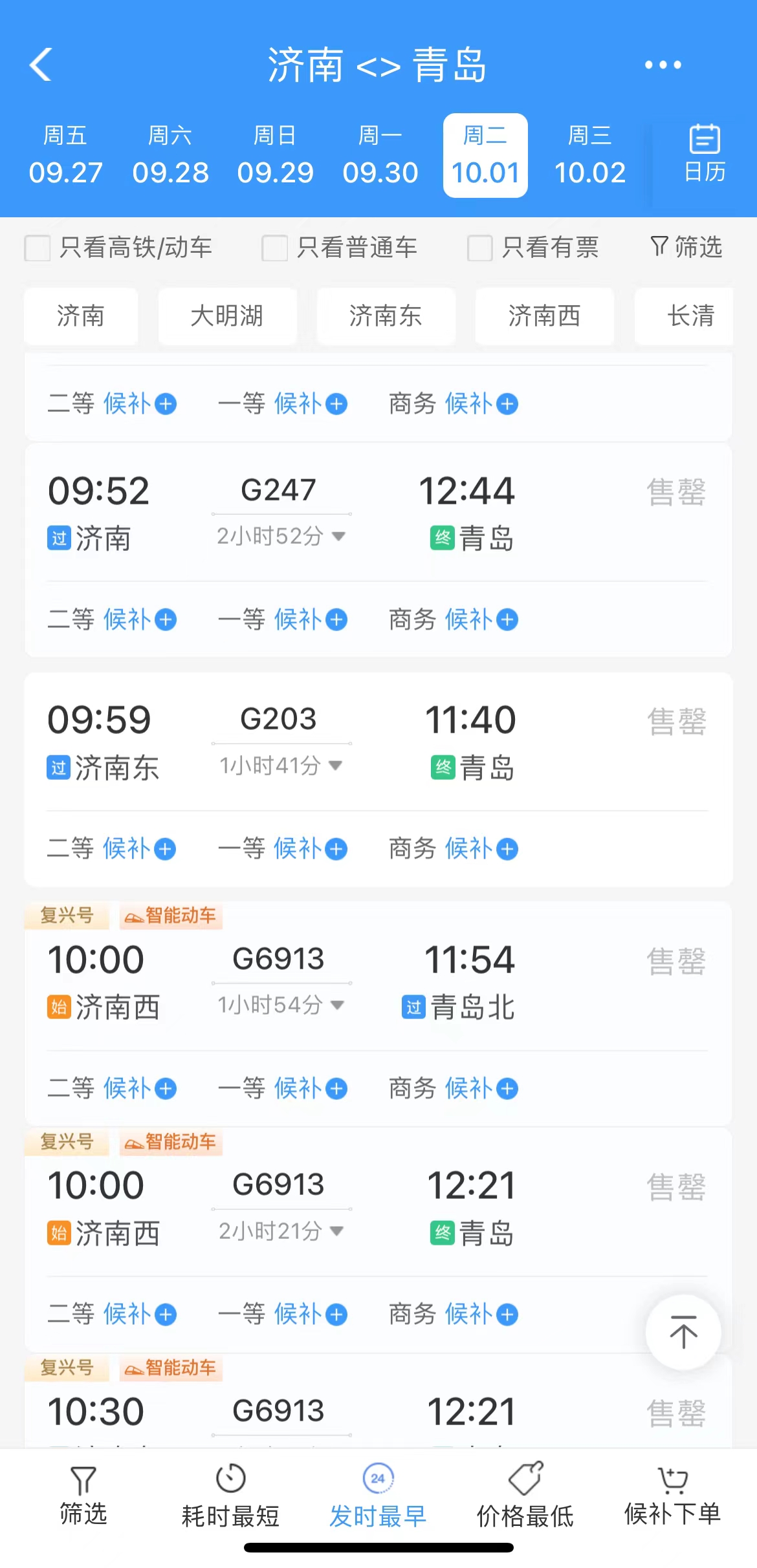Select the date 周三 10.02
Viewport: 757px width, 1568px height.
click(589, 155)
